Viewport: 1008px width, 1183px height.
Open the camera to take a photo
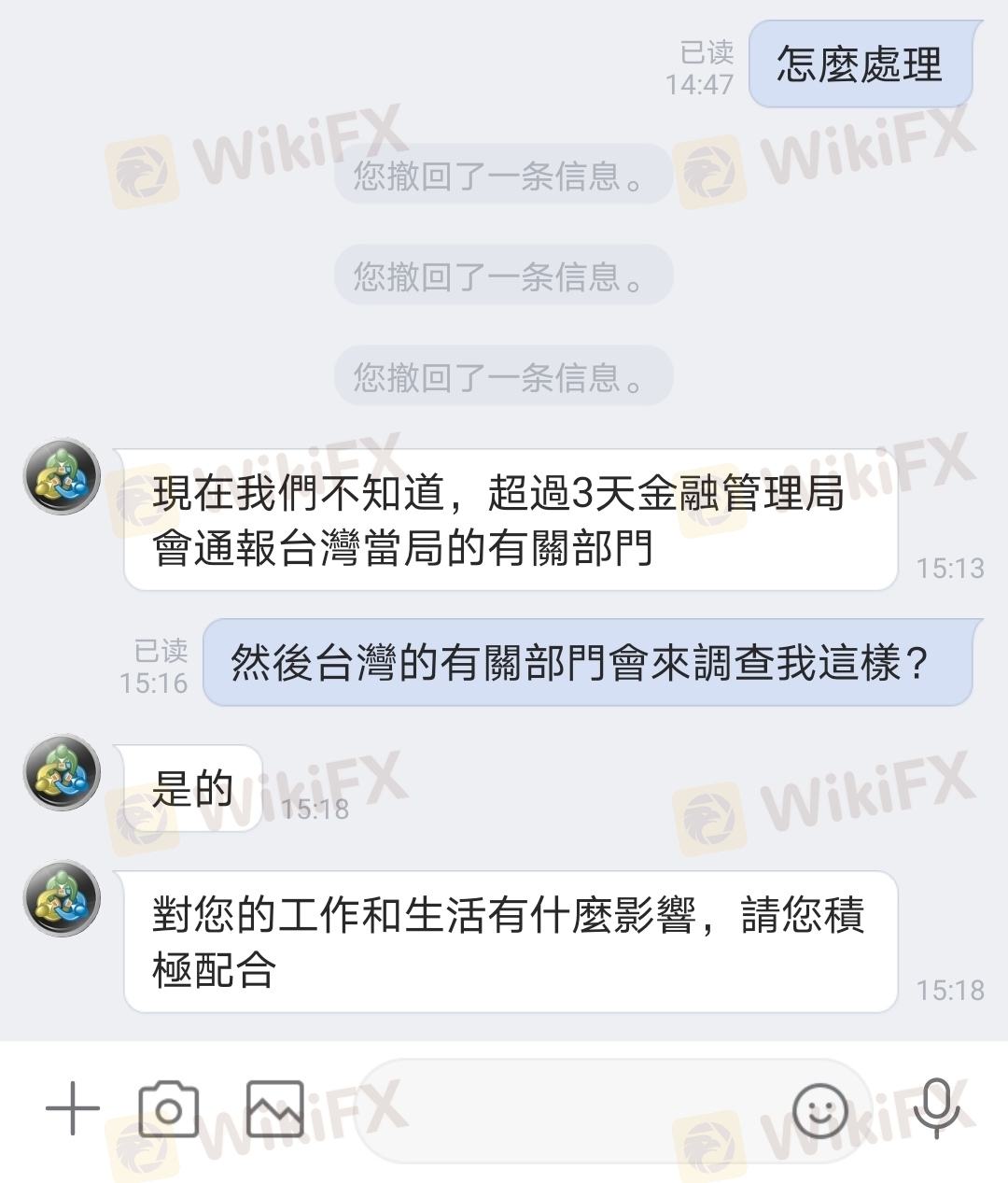coord(169,1109)
